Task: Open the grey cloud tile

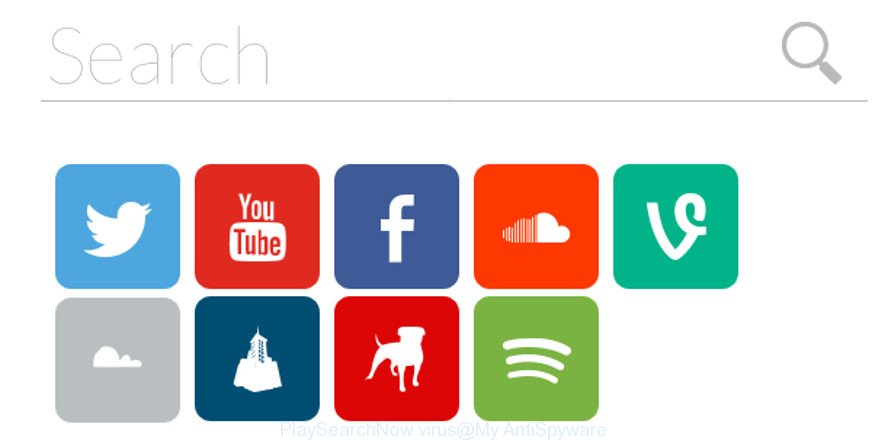Action: click(118, 358)
